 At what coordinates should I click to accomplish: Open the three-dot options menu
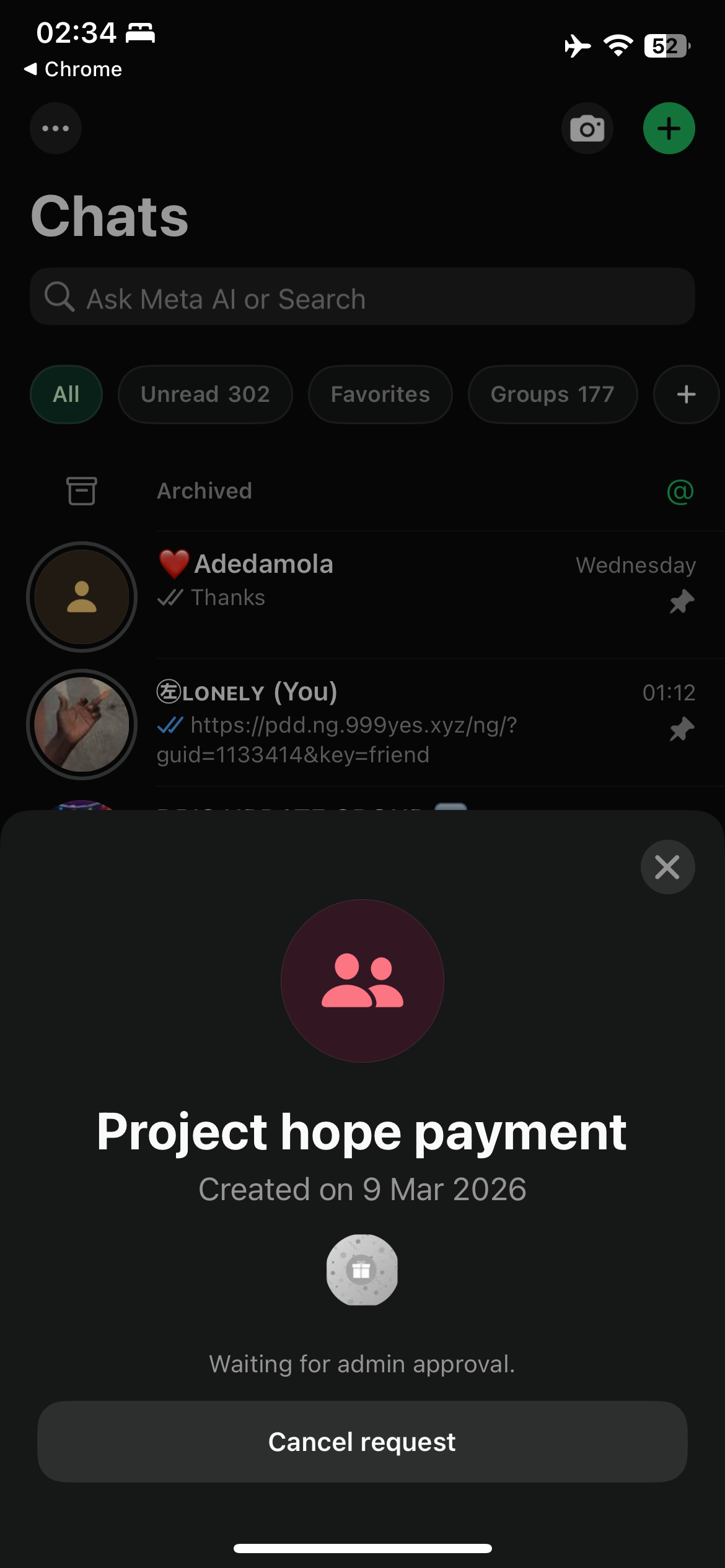pyautogui.click(x=56, y=128)
